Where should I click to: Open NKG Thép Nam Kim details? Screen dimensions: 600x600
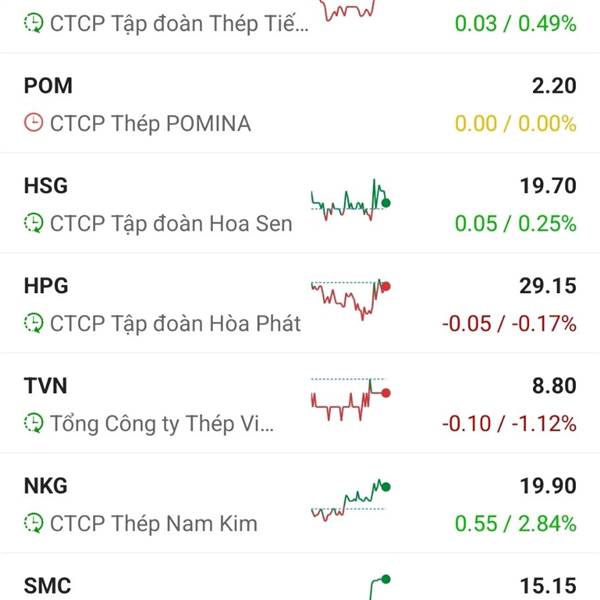click(x=300, y=504)
